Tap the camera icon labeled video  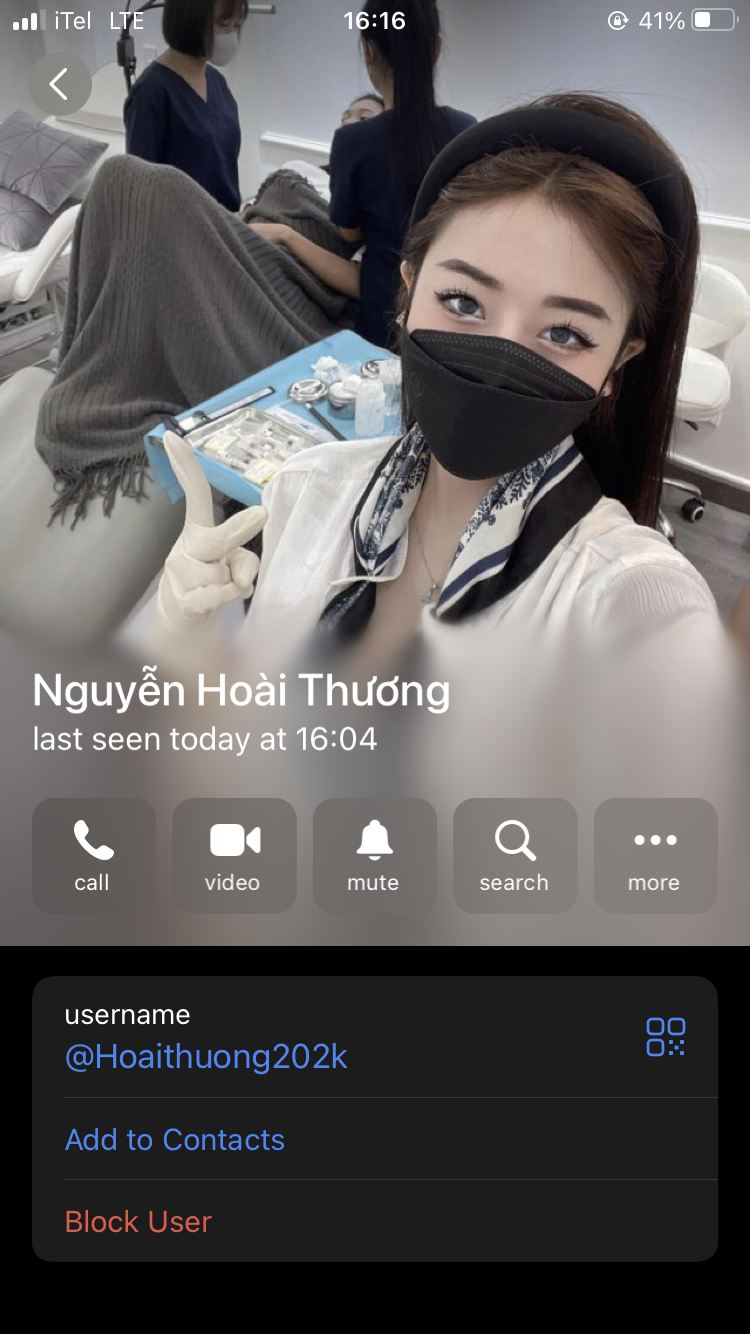[x=234, y=840]
